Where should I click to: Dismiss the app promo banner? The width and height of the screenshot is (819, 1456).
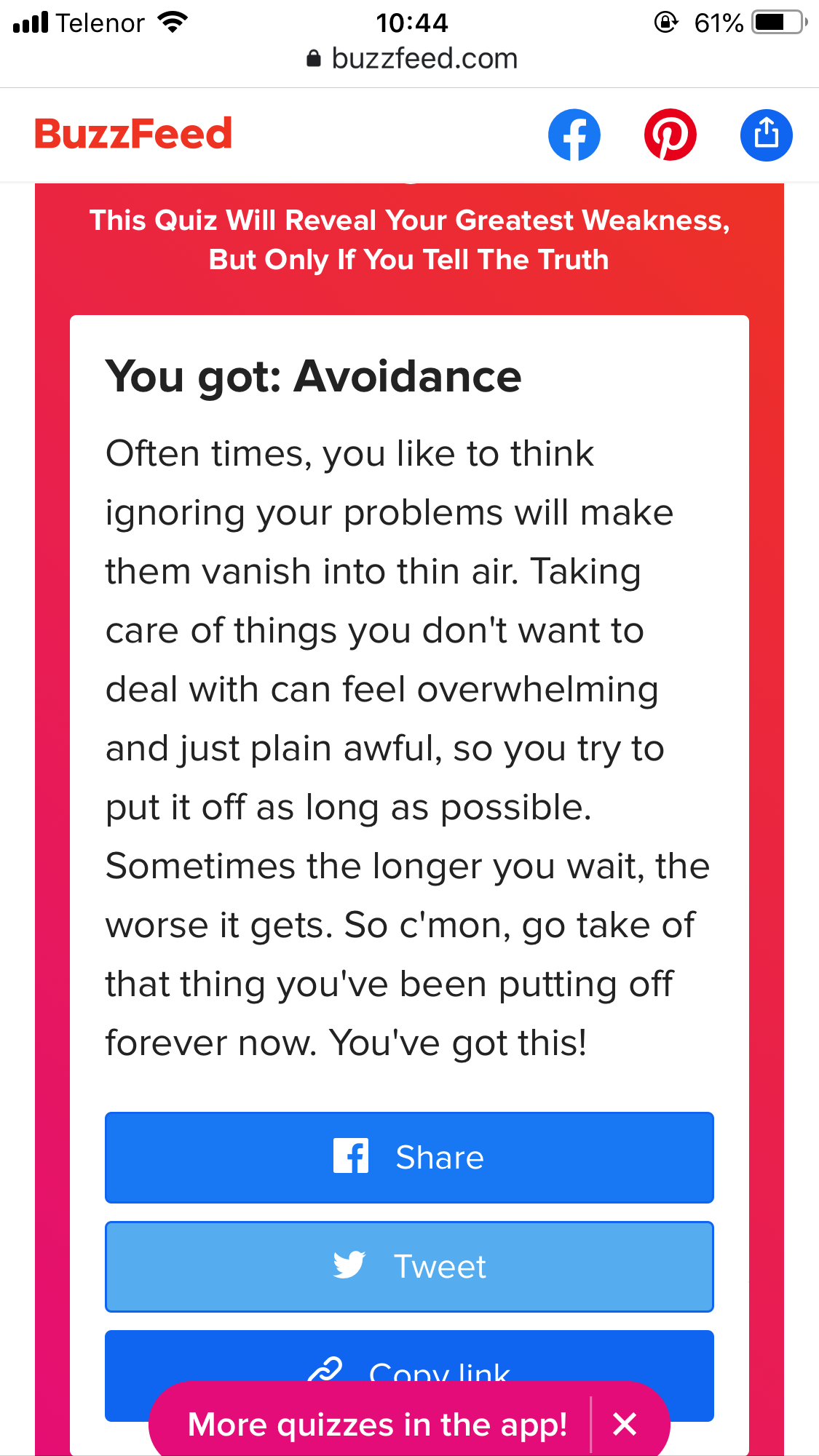click(x=625, y=1424)
